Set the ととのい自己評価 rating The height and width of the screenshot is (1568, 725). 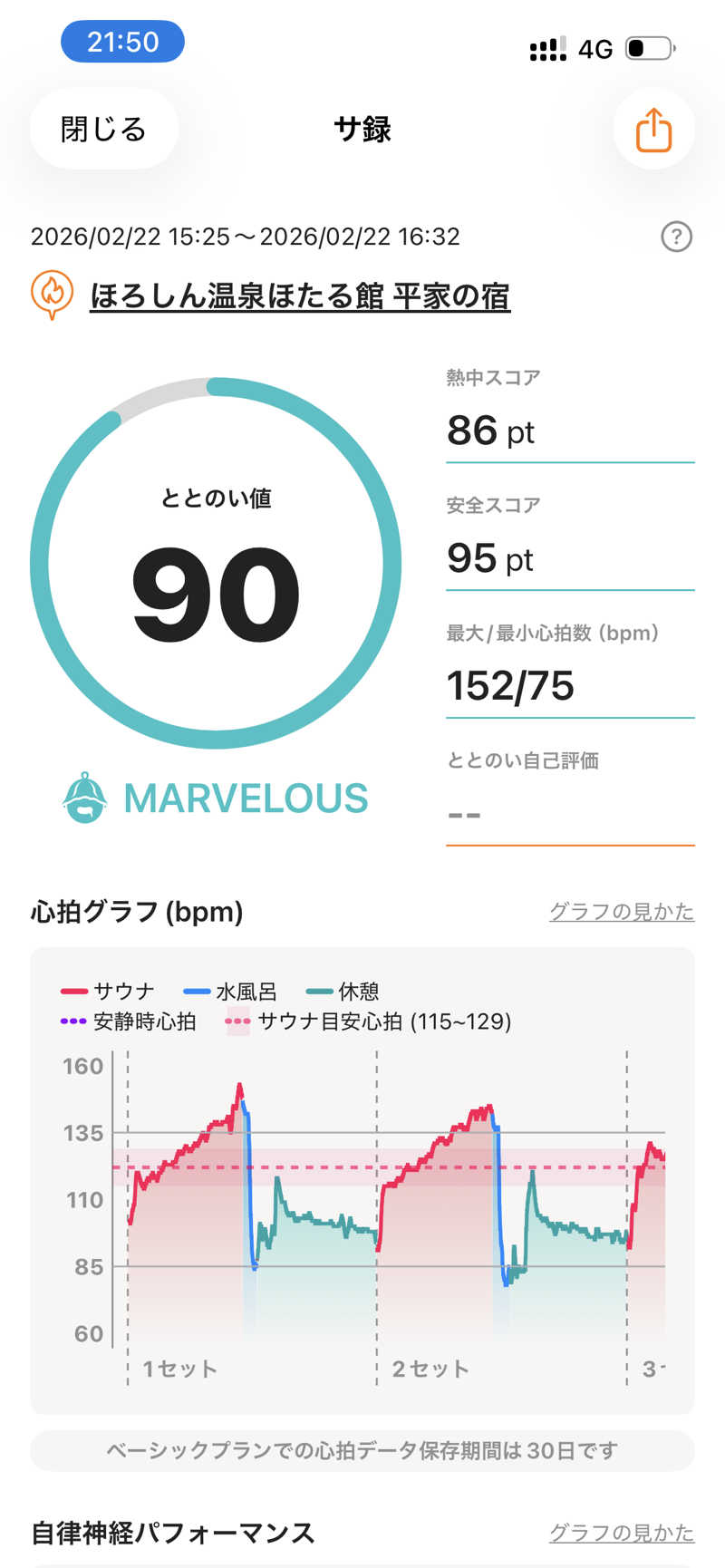[569, 814]
